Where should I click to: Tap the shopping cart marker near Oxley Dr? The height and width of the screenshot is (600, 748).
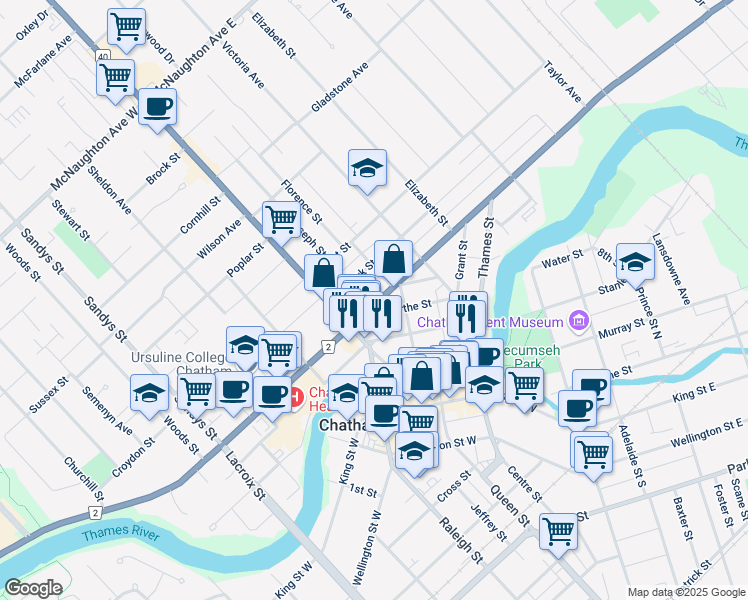click(126, 27)
